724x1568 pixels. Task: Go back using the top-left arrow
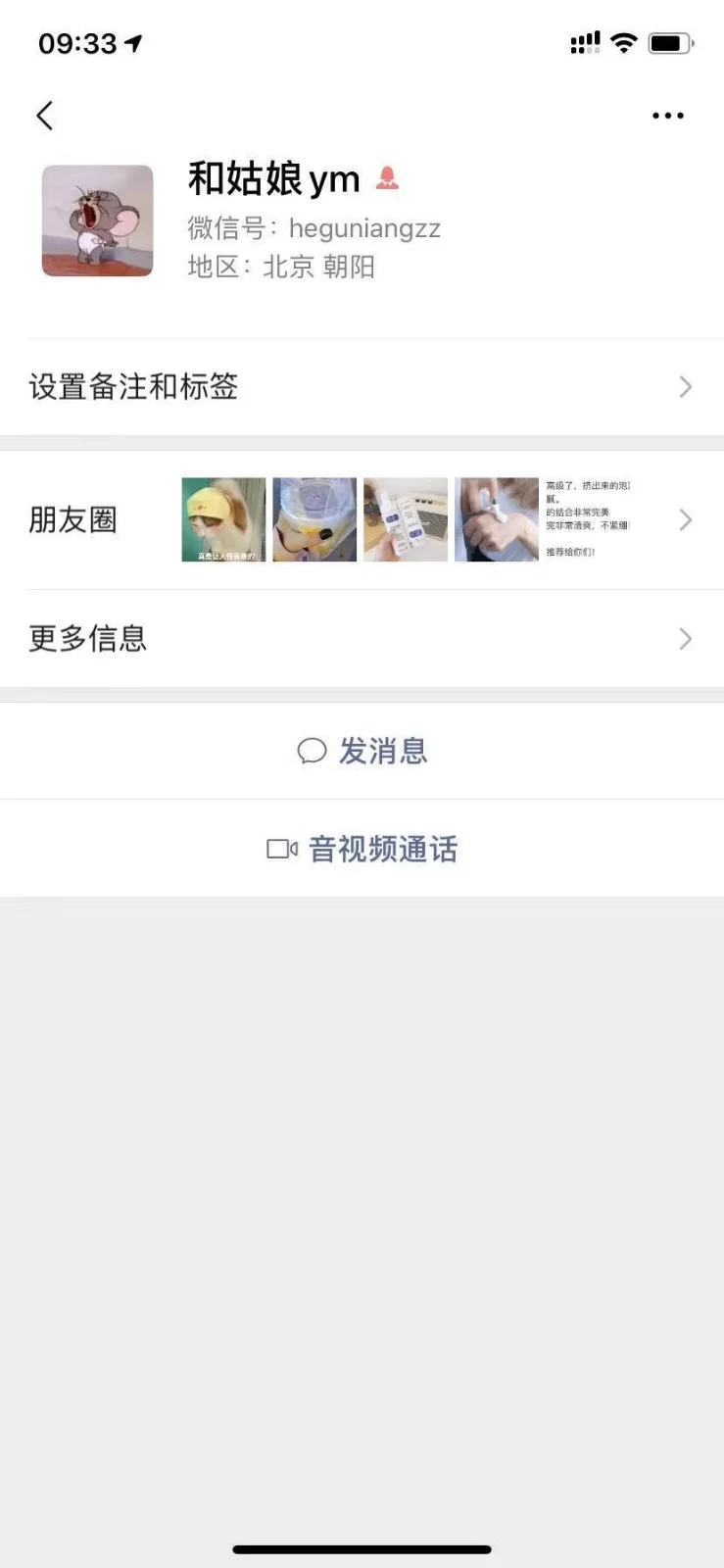[x=44, y=116]
